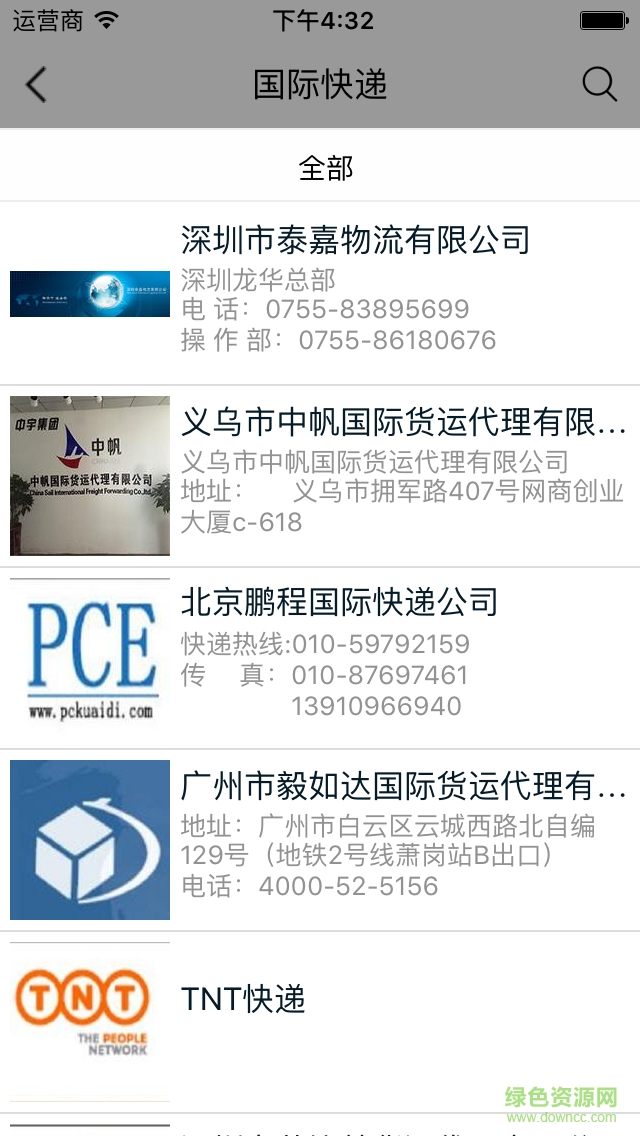Screen dimensions: 640x1136
Task: Open the TNT快递 row
Action: 243,999
